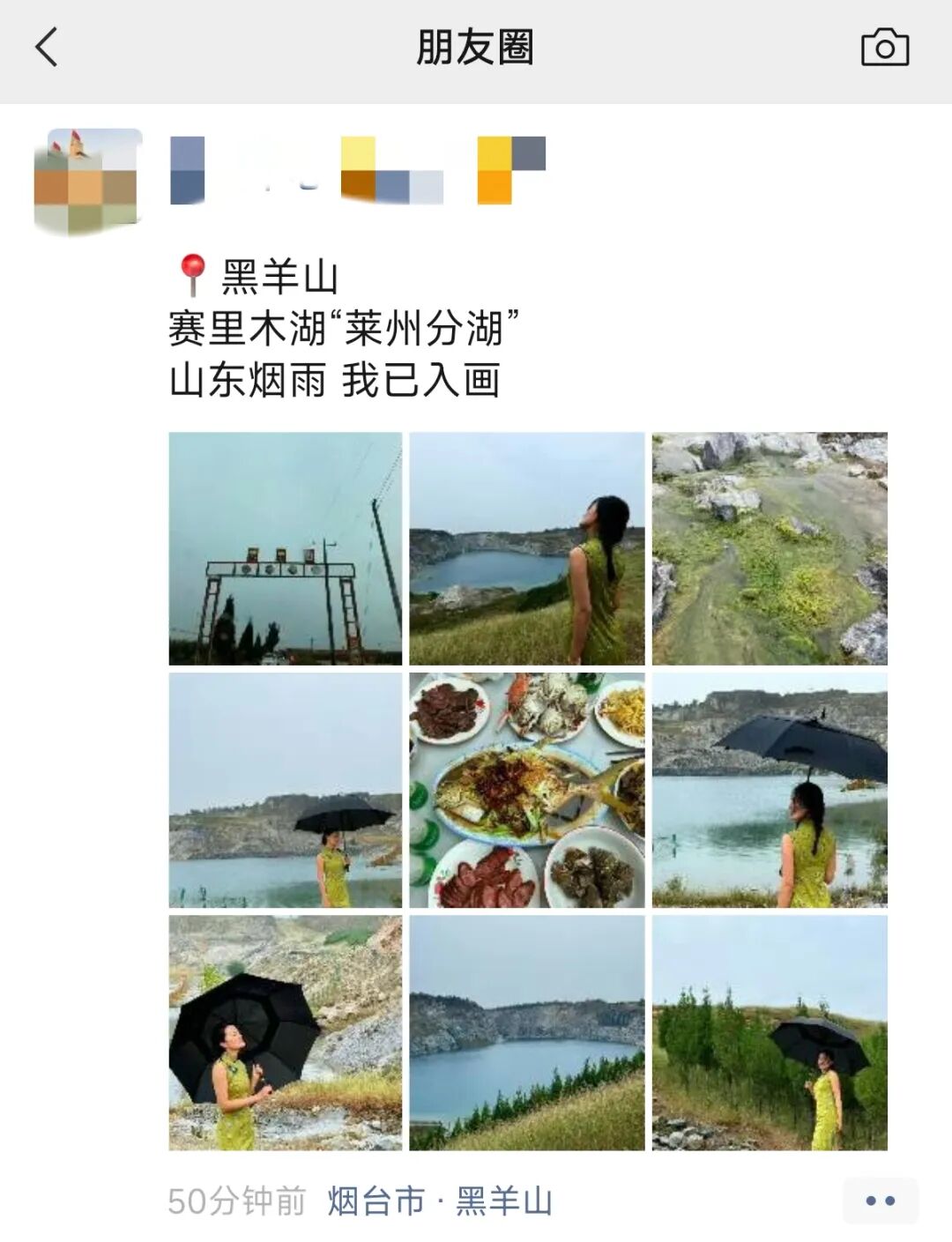
Task: Open the poster's blurred name link
Action: point(357,171)
